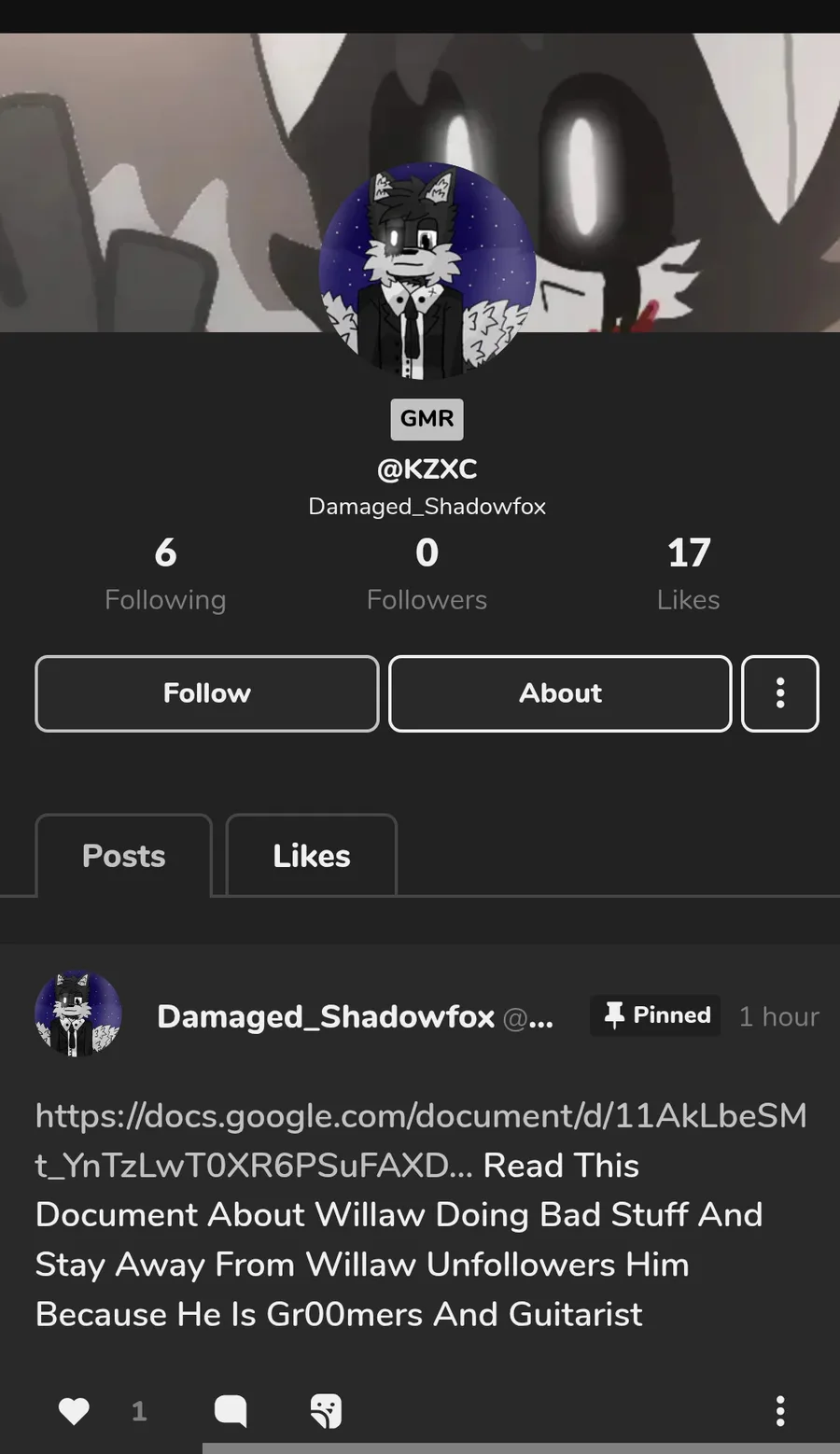Comment on the pinned post
The height and width of the screenshot is (1454, 840).
[231, 1410]
